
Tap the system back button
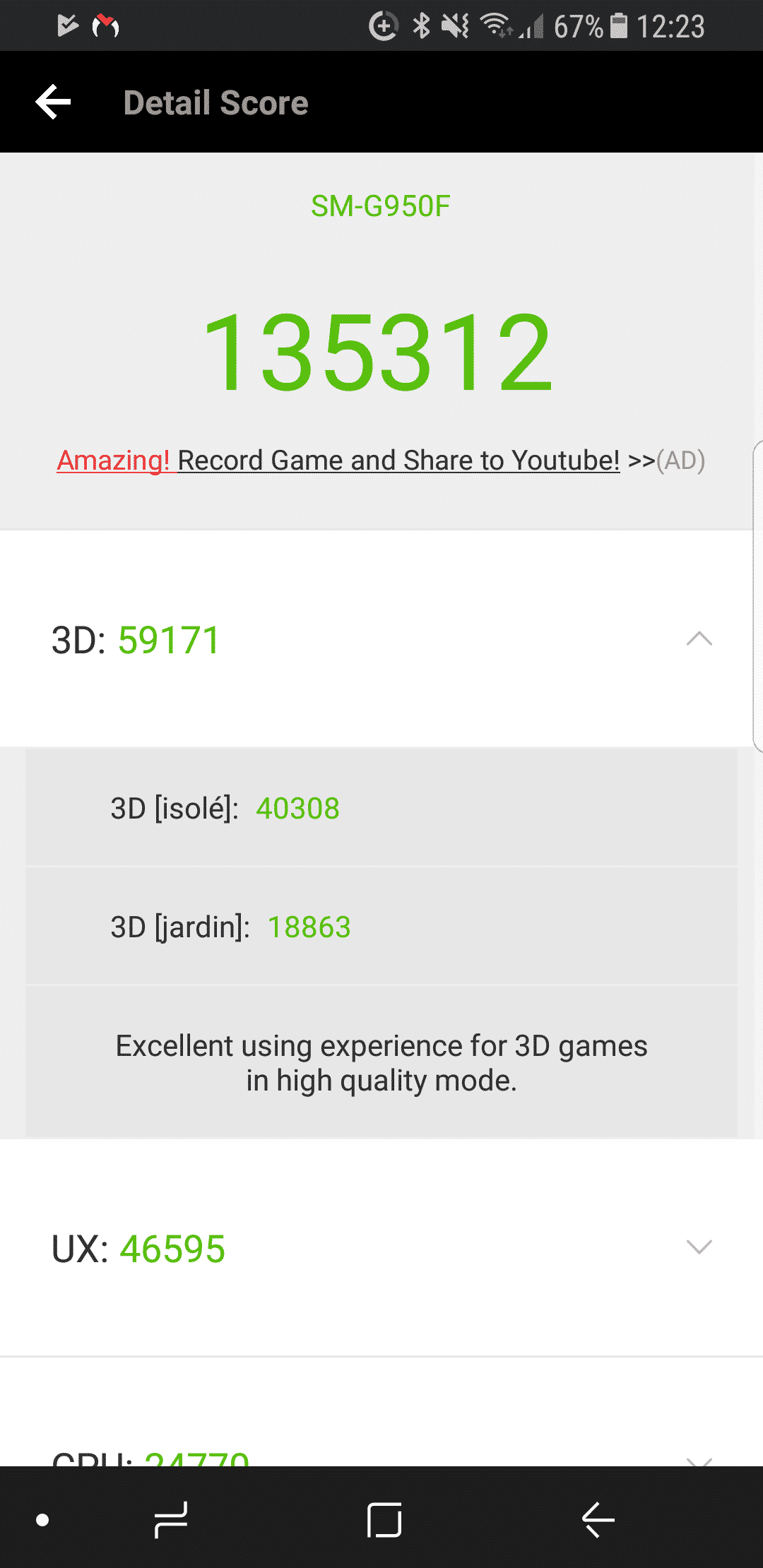pyautogui.click(x=598, y=1519)
